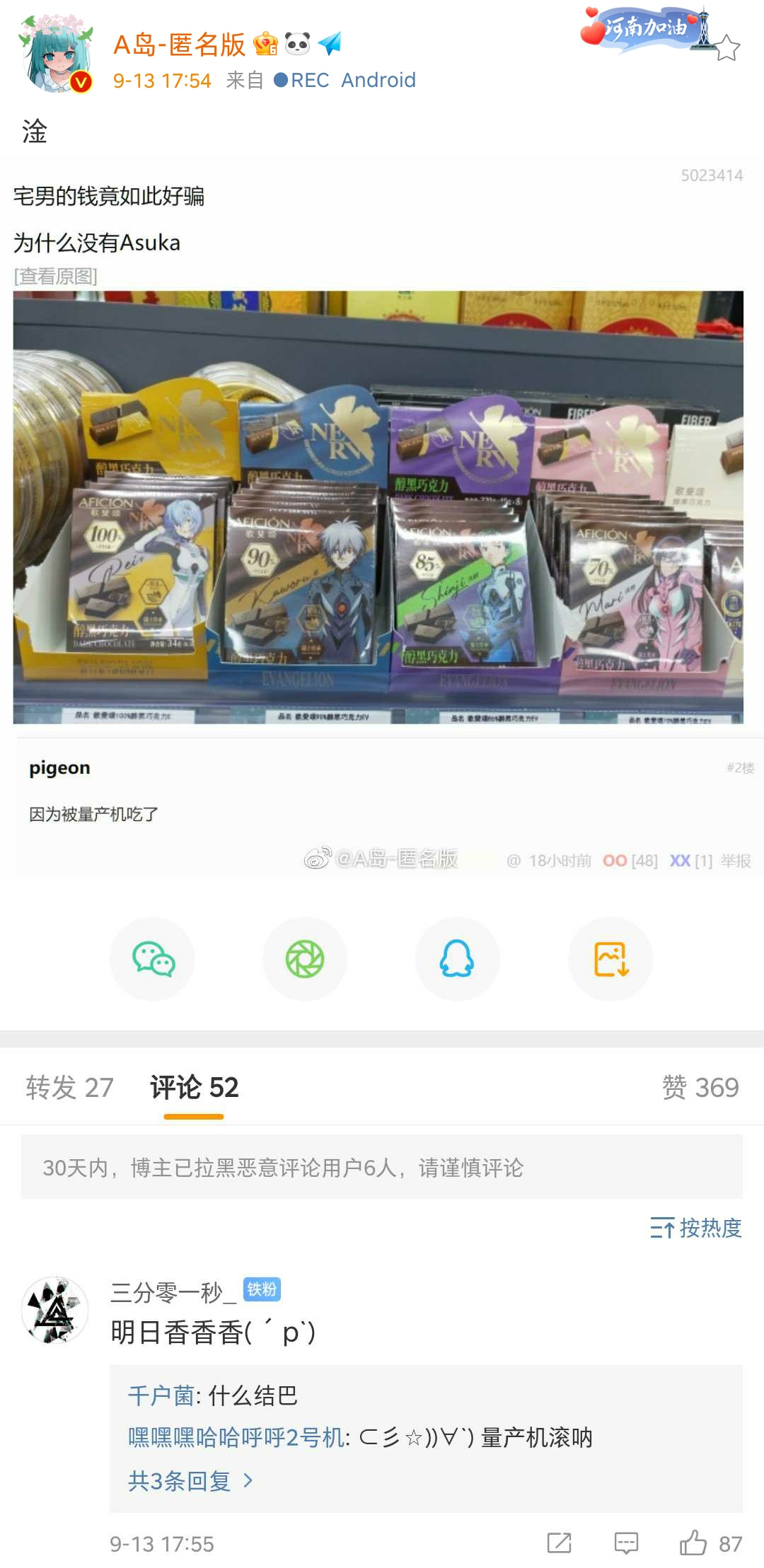Screen dimensions: 764x1568
Task: Tap the star icon beside the post header
Action: 727,48
